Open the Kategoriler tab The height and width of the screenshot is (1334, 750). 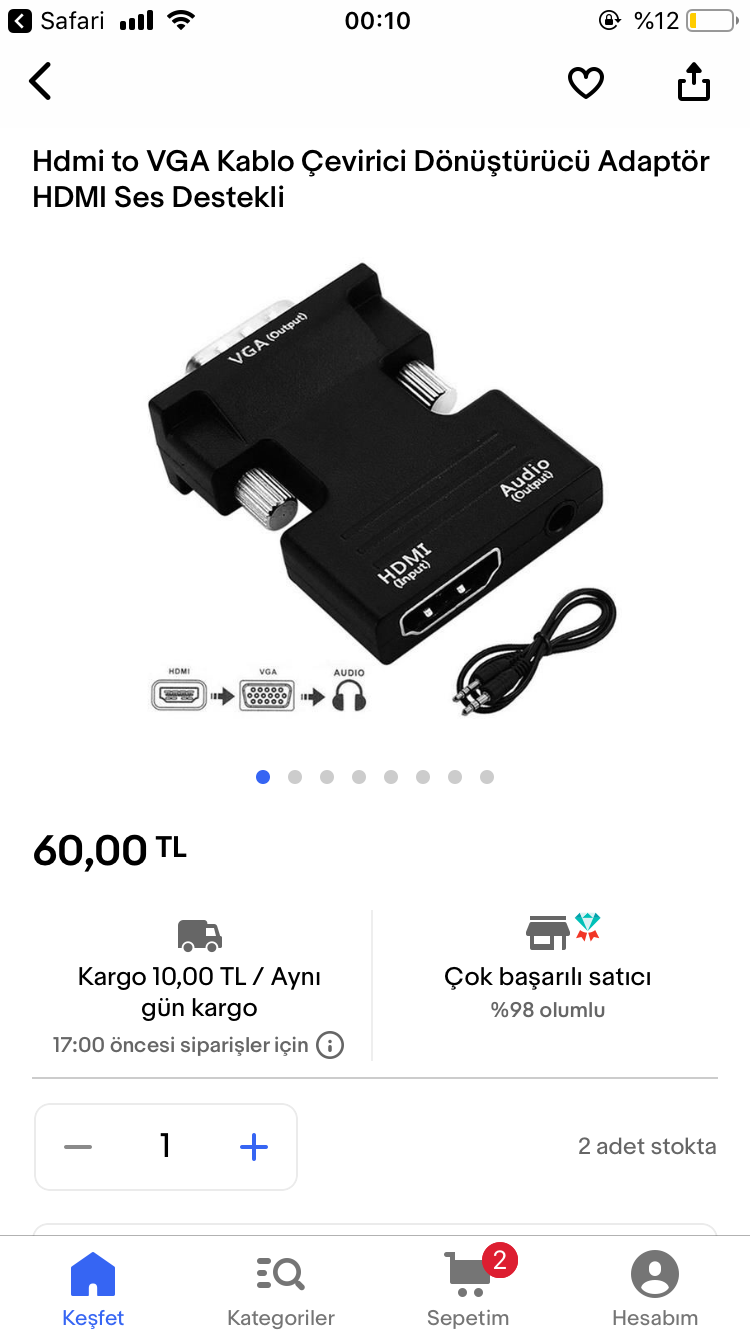[281, 1290]
